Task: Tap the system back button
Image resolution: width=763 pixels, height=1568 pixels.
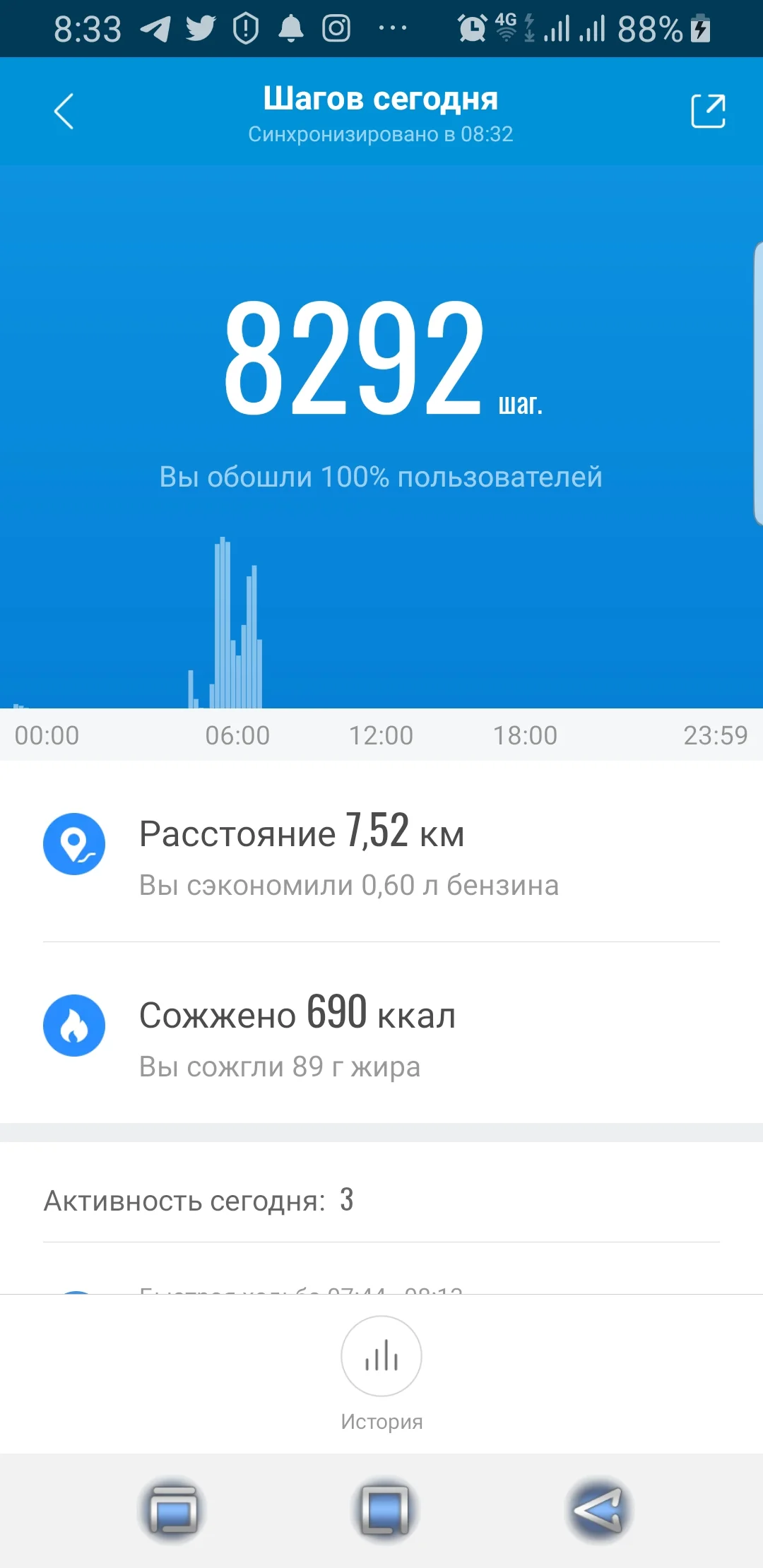Action: pos(598,1510)
